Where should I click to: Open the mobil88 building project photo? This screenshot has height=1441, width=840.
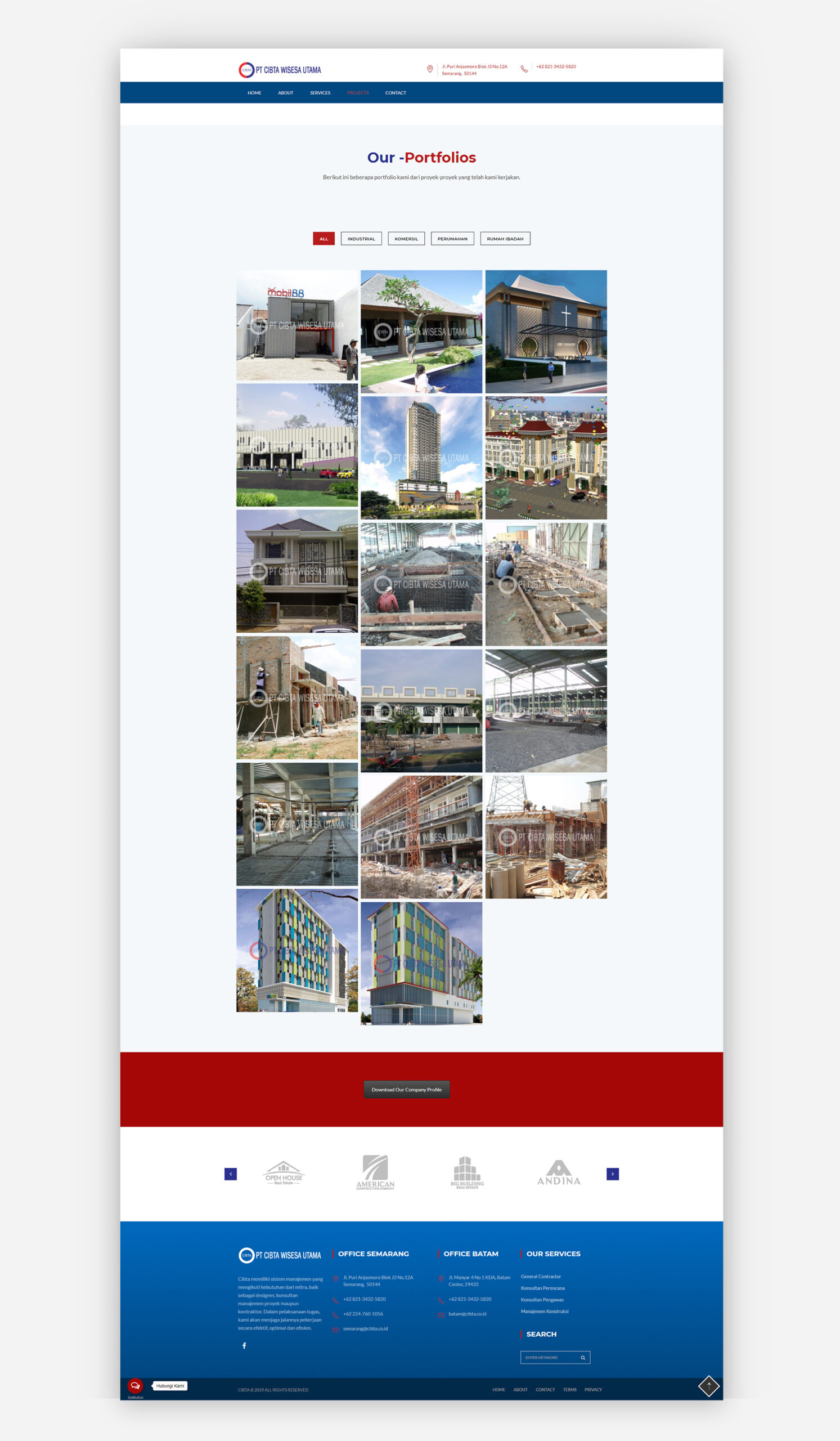[297, 325]
